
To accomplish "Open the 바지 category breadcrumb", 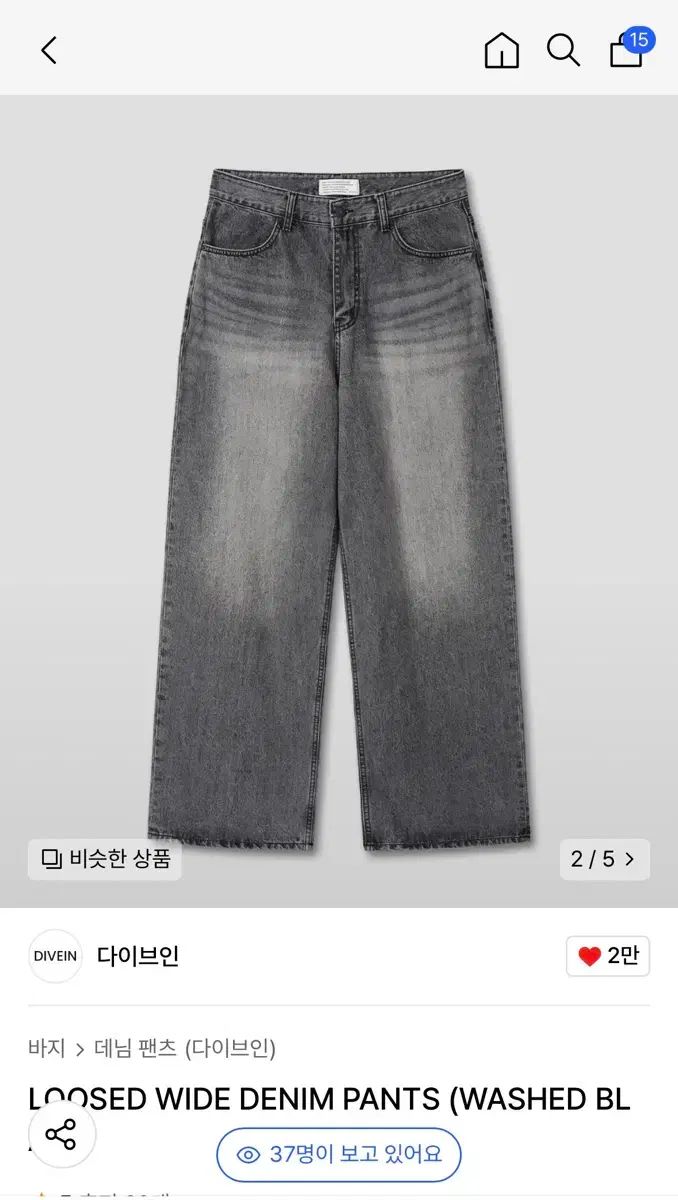I will 47,1048.
